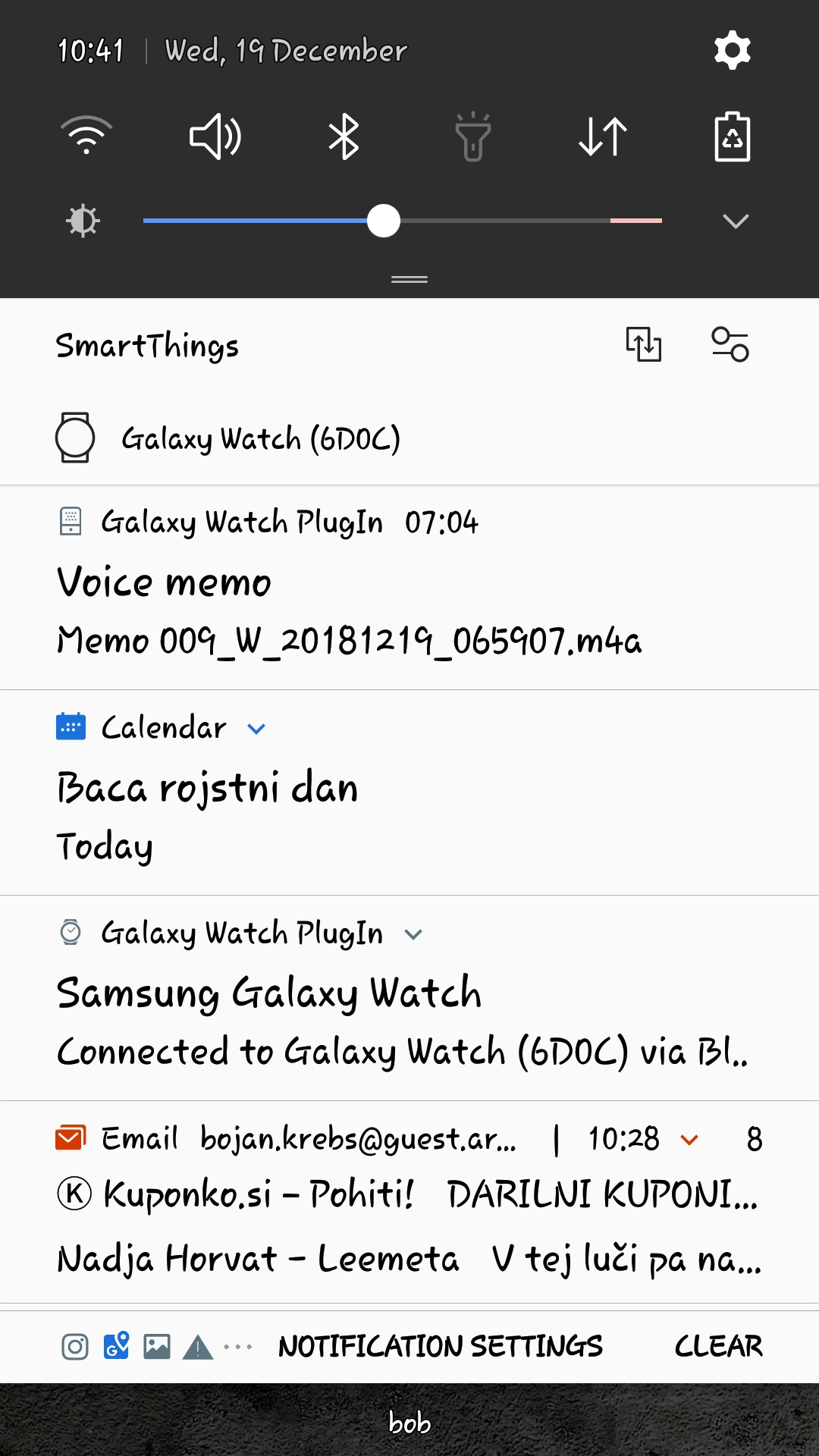Toggle Wi-Fi quick setting
The width and height of the screenshot is (819, 1456).
(x=86, y=136)
